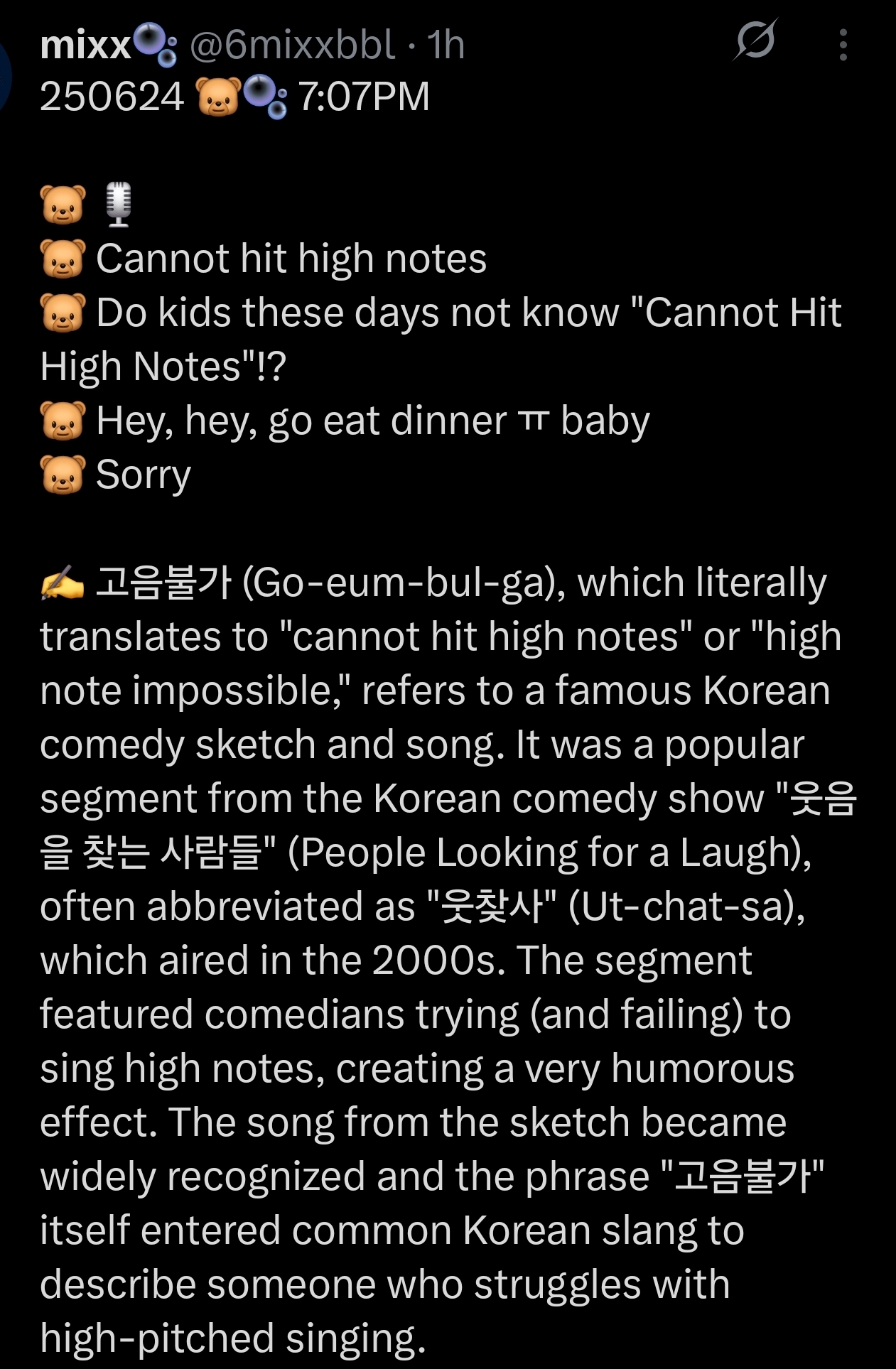Open the three-dot overflow menu

tap(843, 45)
